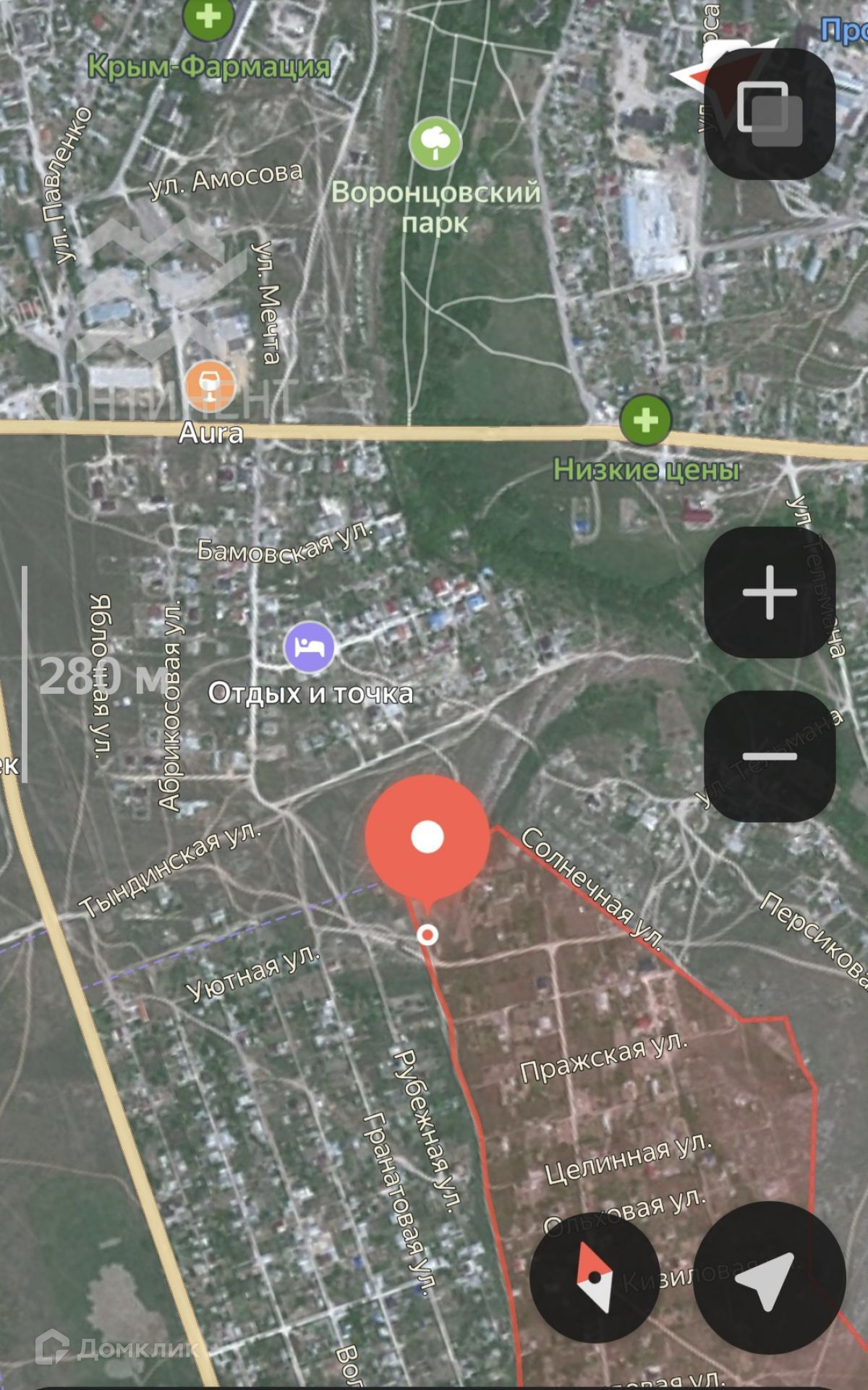The width and height of the screenshot is (868, 1390).
Task: Open the map layers switcher
Action: pos(770,114)
